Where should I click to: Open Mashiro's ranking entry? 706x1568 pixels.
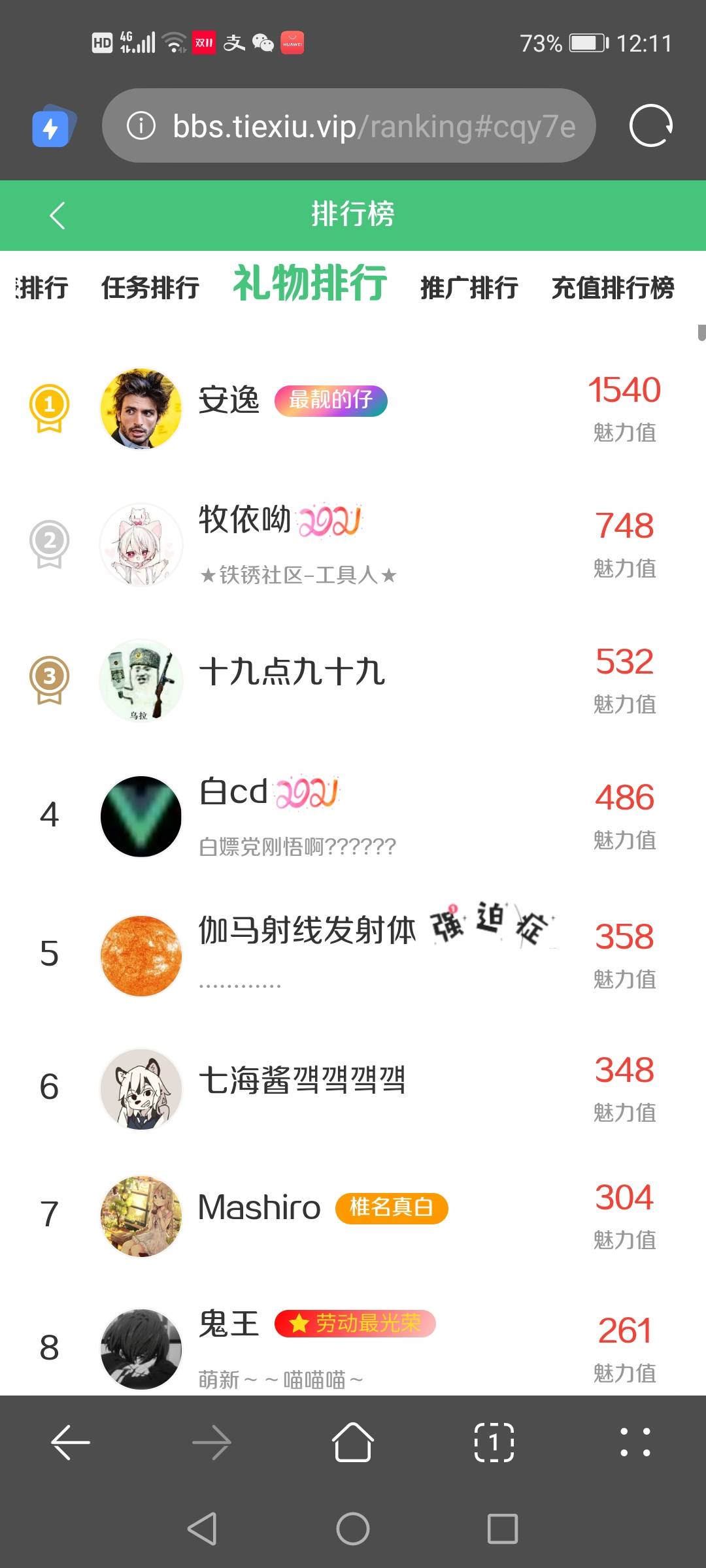point(259,1207)
